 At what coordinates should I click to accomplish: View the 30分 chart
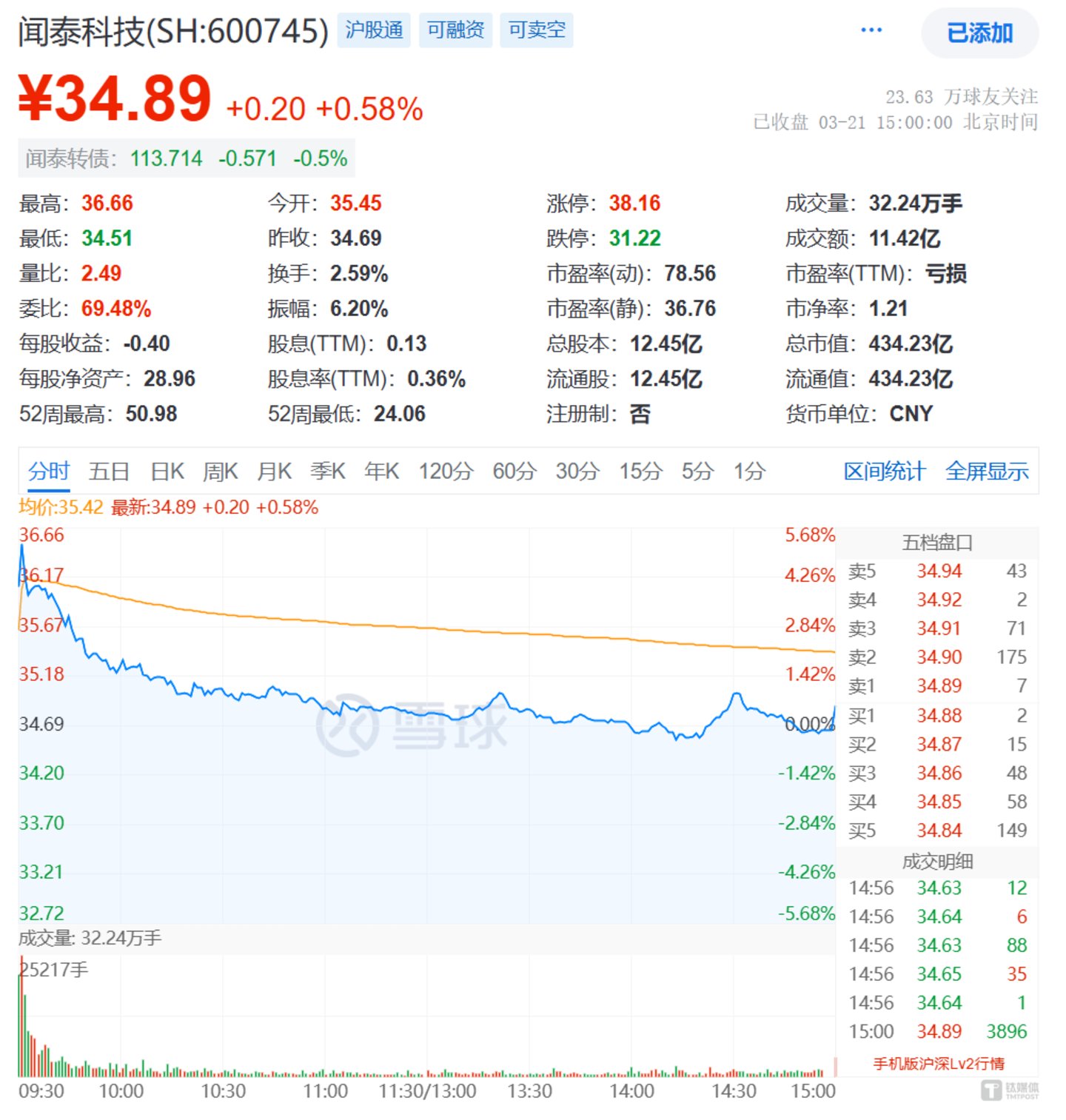click(x=577, y=471)
